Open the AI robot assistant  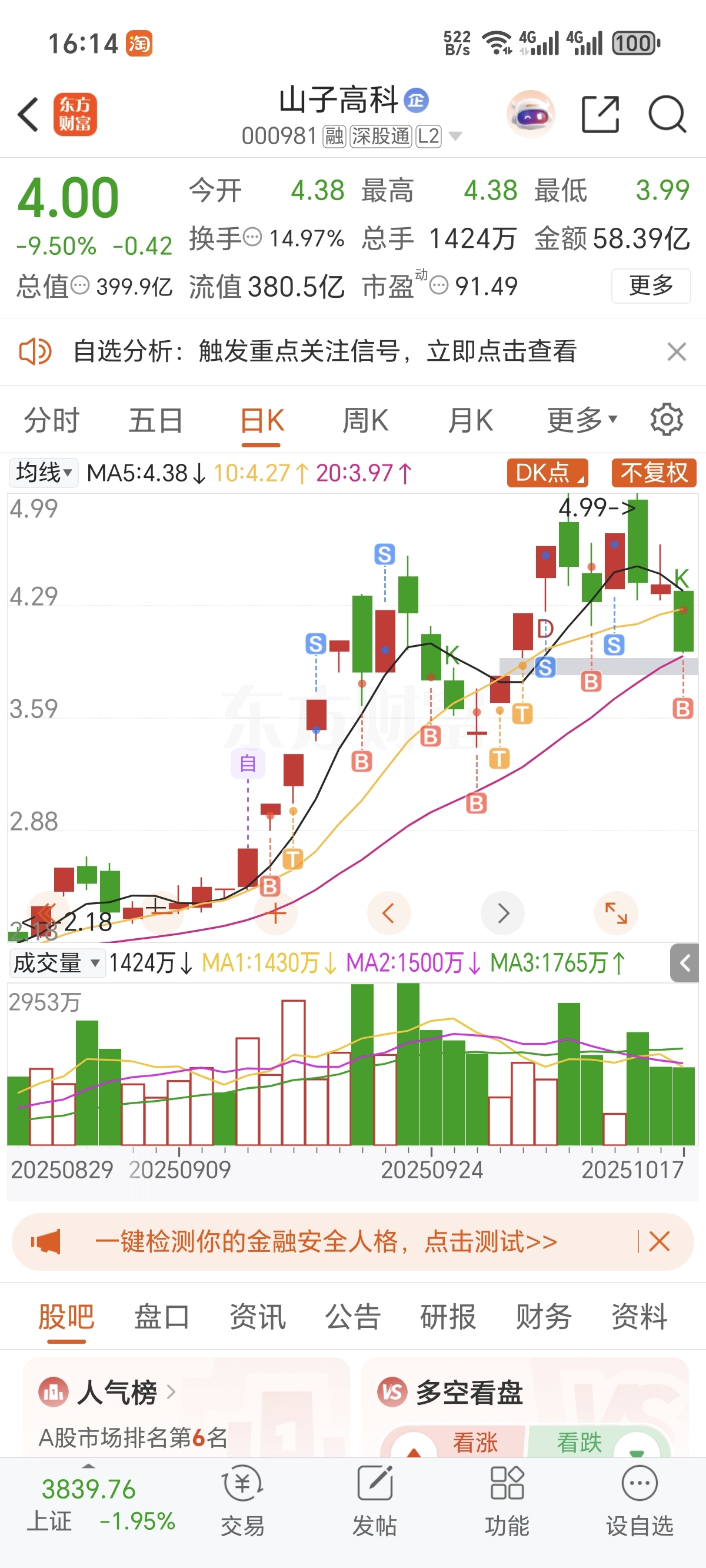531,114
